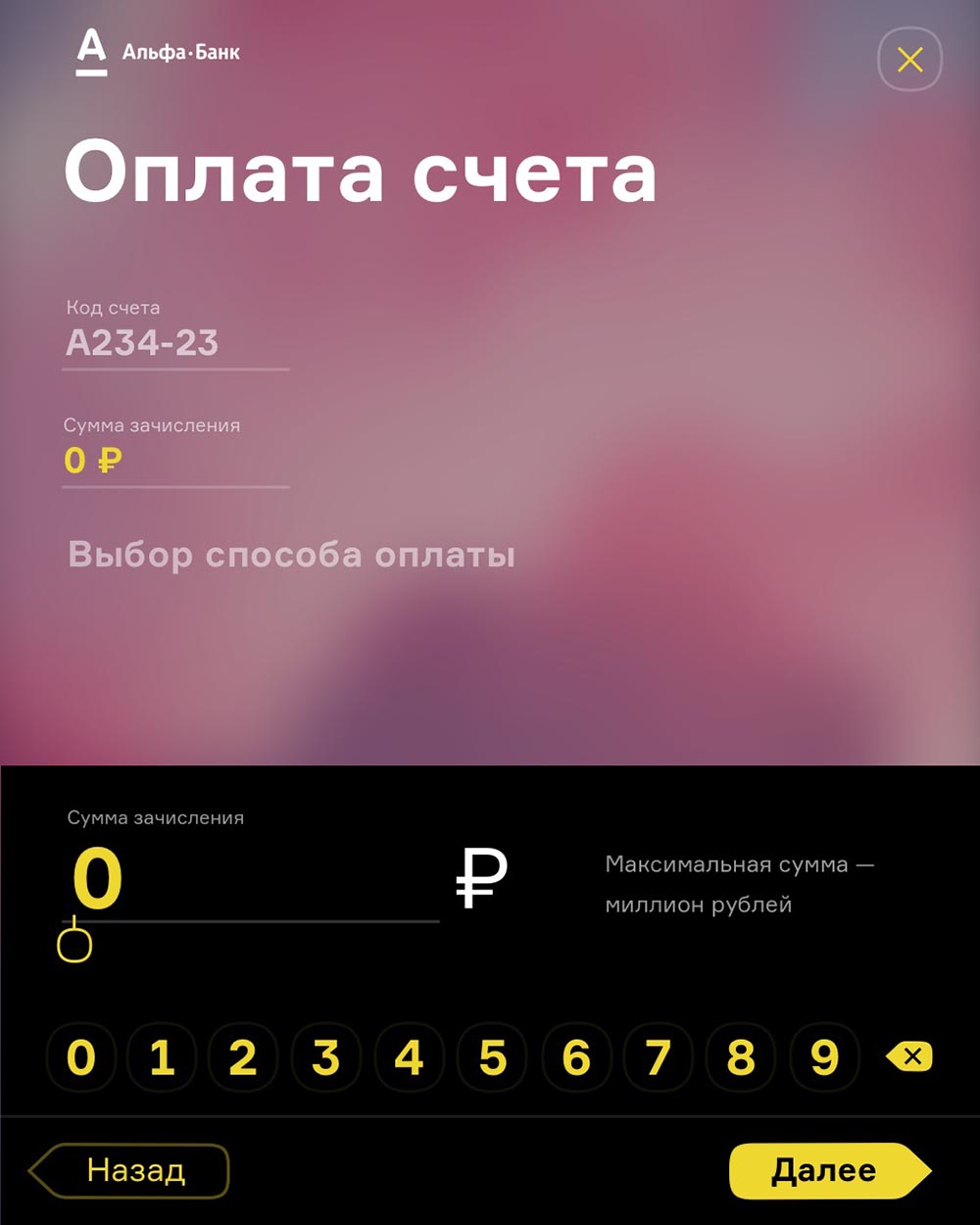The height and width of the screenshot is (1225, 980).
Task: Tap digit 2 on the keypad
Action: click(243, 1057)
